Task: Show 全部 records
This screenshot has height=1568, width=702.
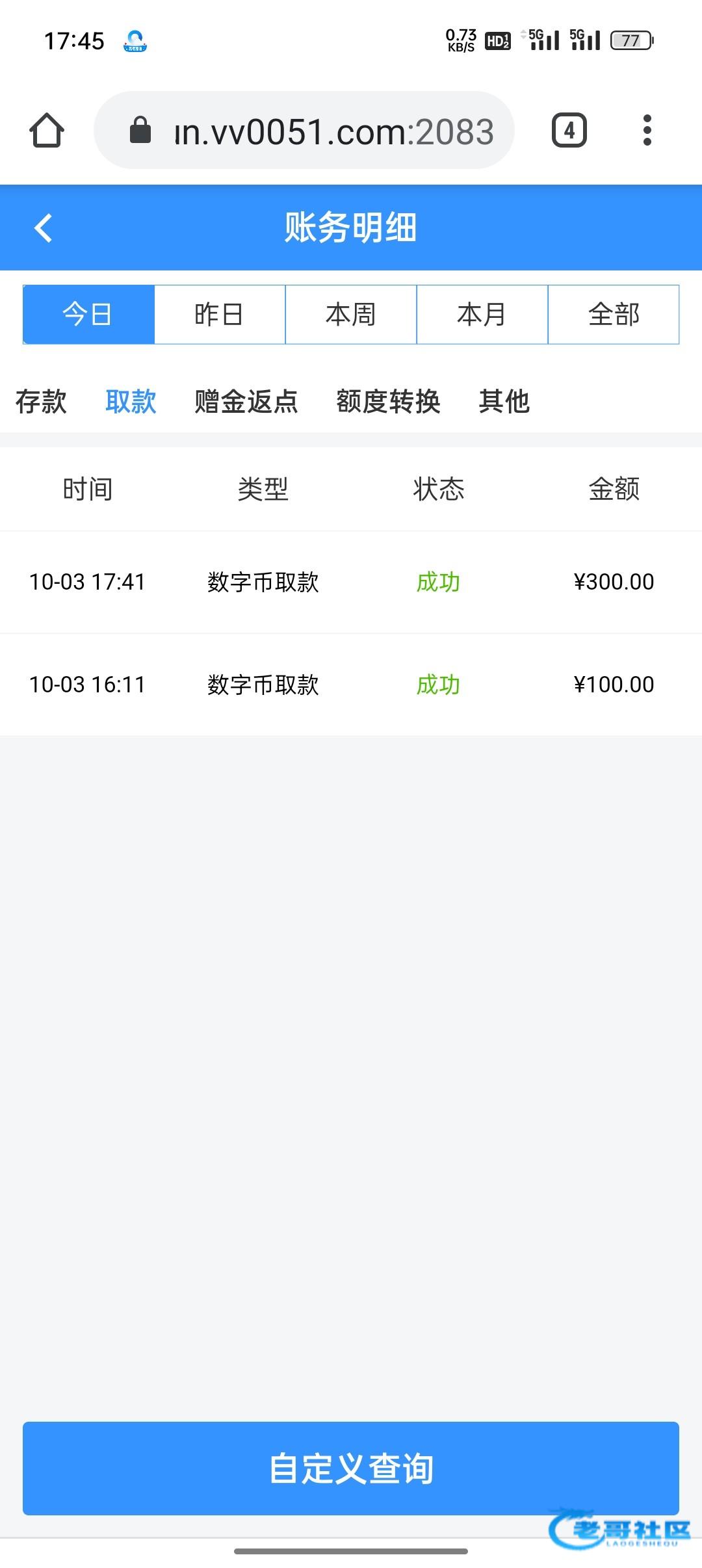Action: (x=614, y=315)
